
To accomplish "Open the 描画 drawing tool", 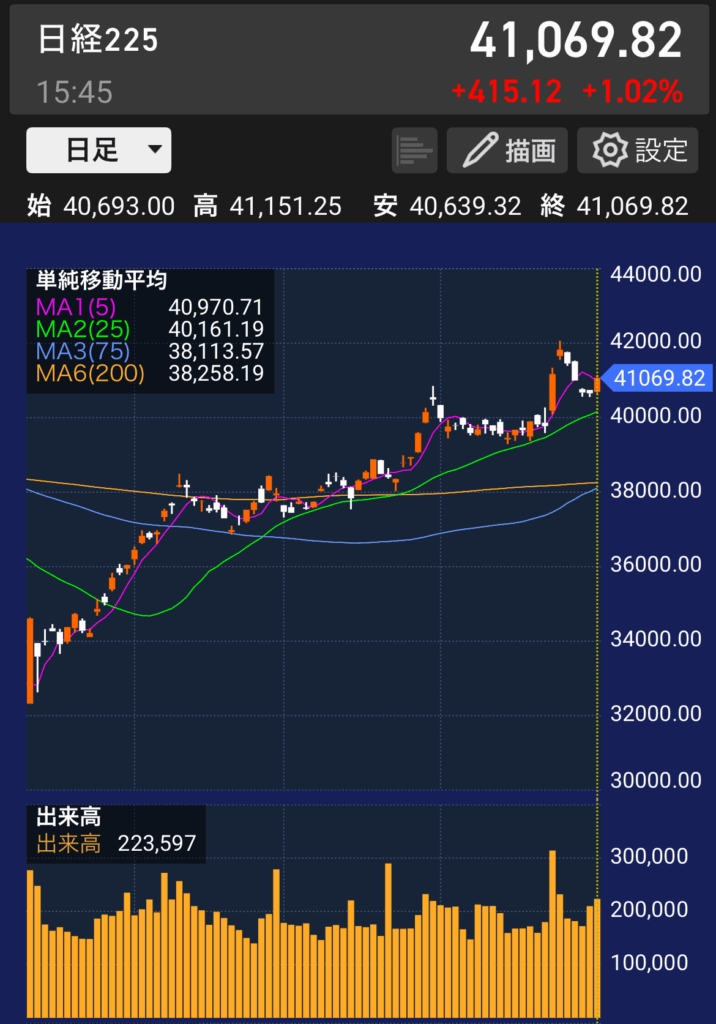I will click(x=508, y=150).
